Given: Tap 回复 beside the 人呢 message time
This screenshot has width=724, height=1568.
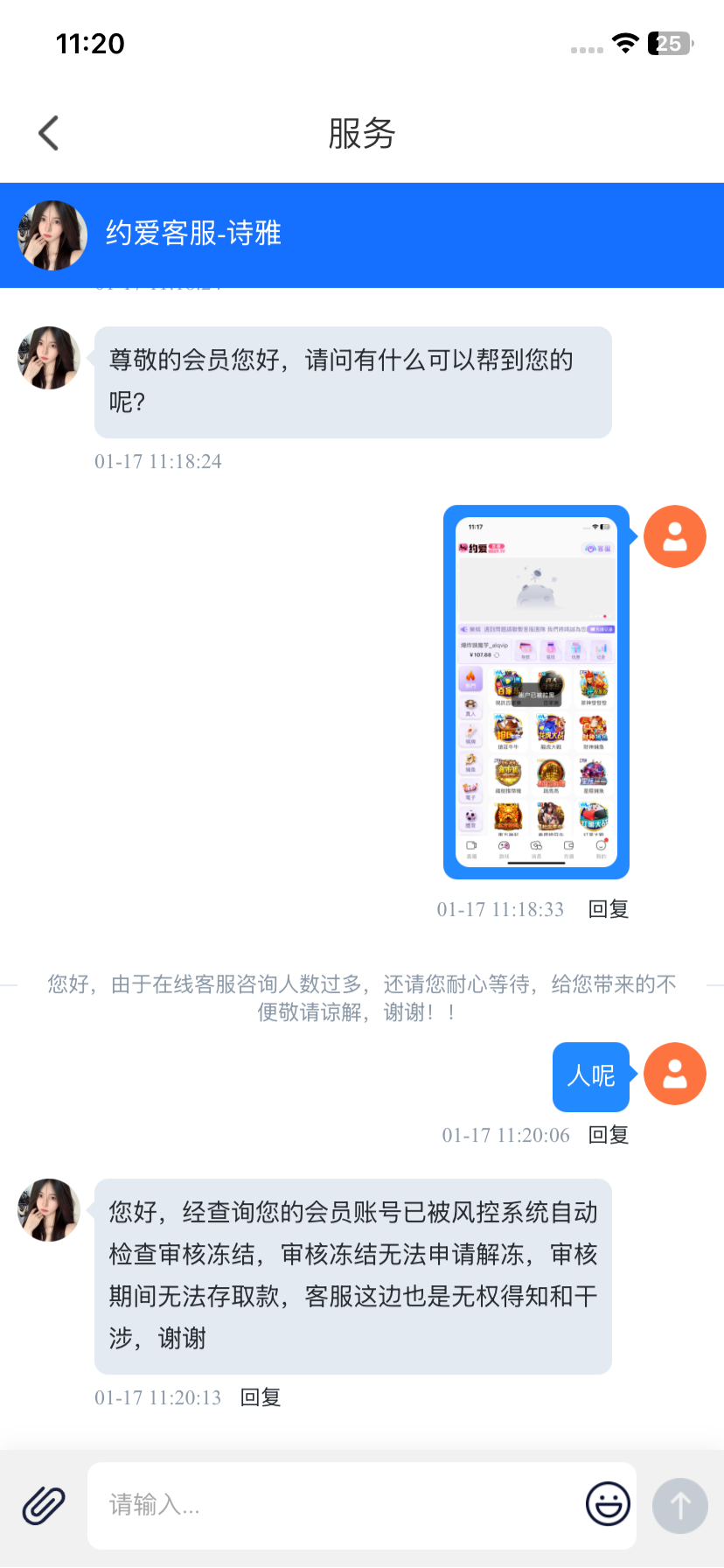Looking at the screenshot, I should pyautogui.click(x=607, y=1134).
